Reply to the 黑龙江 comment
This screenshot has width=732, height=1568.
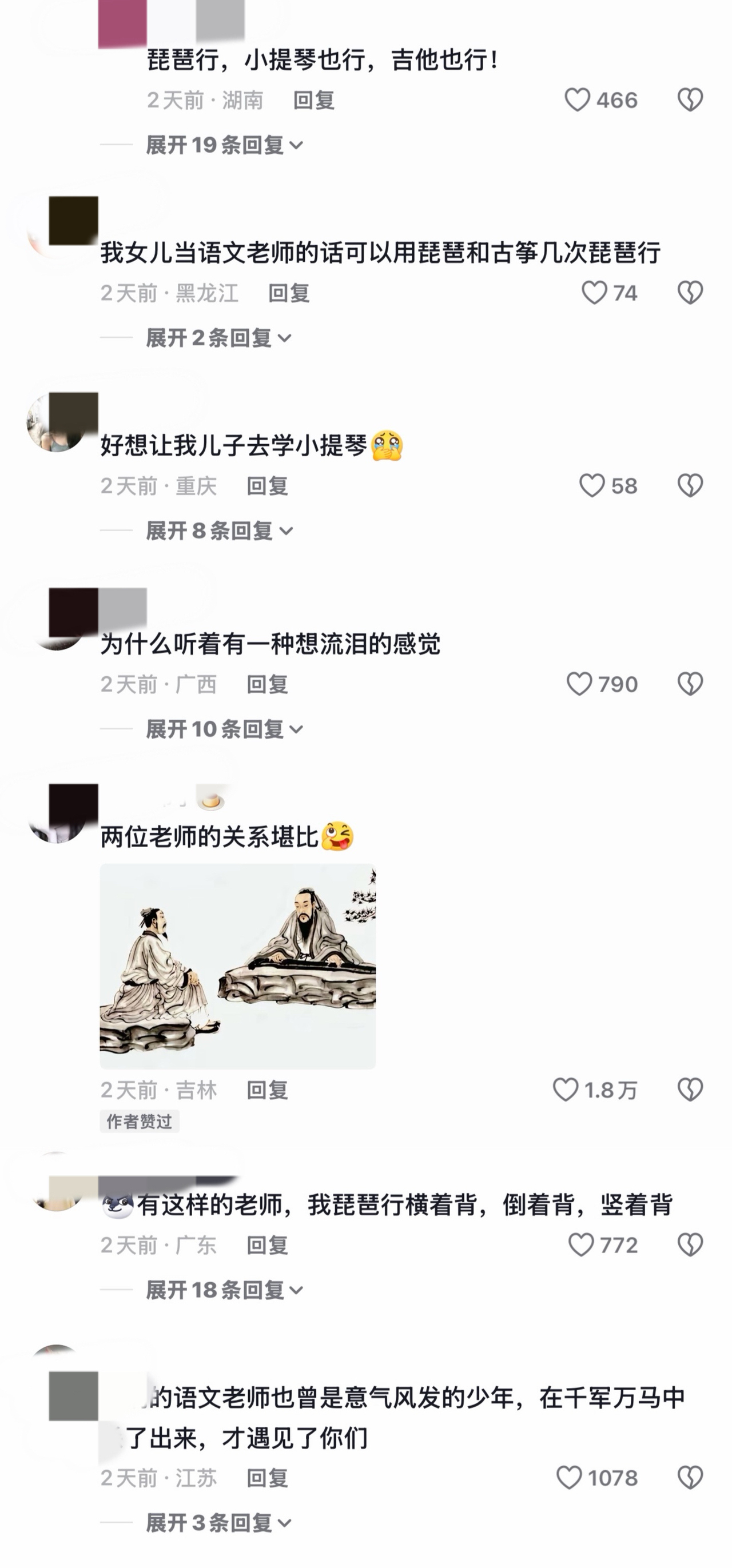click(289, 293)
